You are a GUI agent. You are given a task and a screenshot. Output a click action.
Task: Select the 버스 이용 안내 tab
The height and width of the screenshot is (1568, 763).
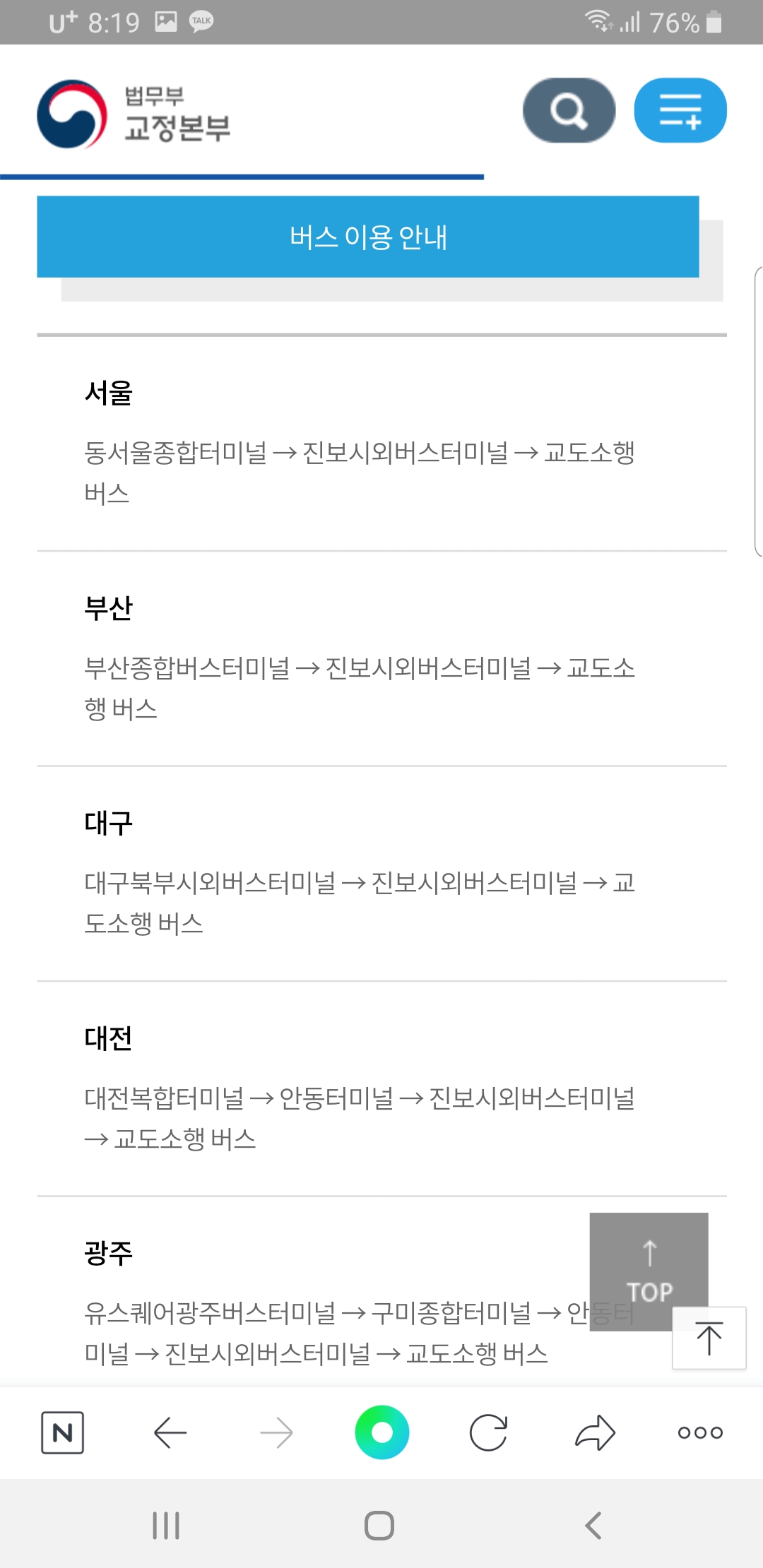click(368, 237)
